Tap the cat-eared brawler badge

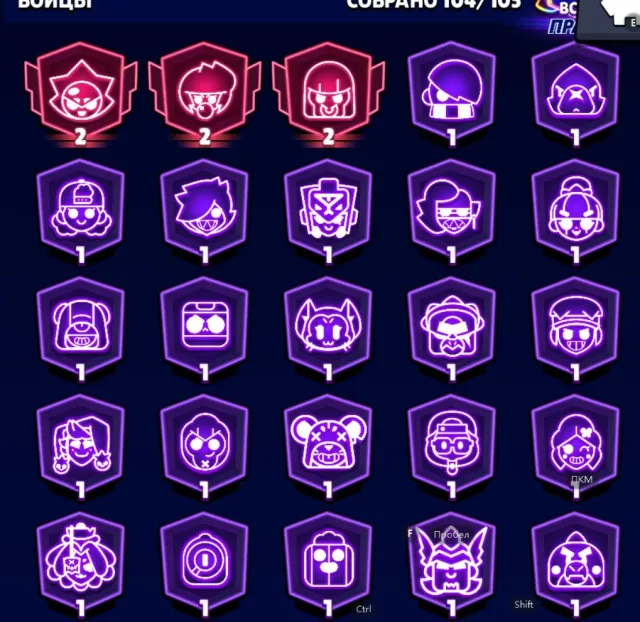point(328,329)
